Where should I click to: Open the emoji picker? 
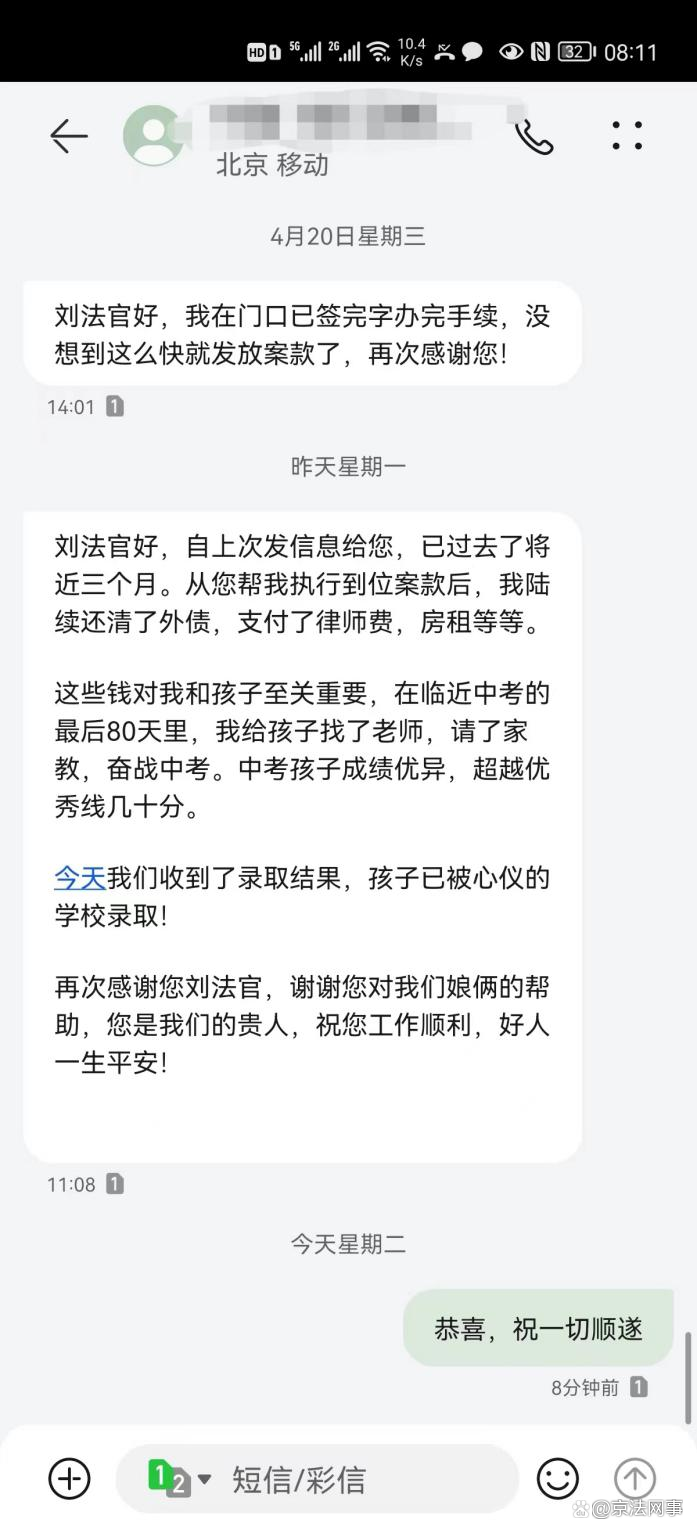coord(558,1478)
